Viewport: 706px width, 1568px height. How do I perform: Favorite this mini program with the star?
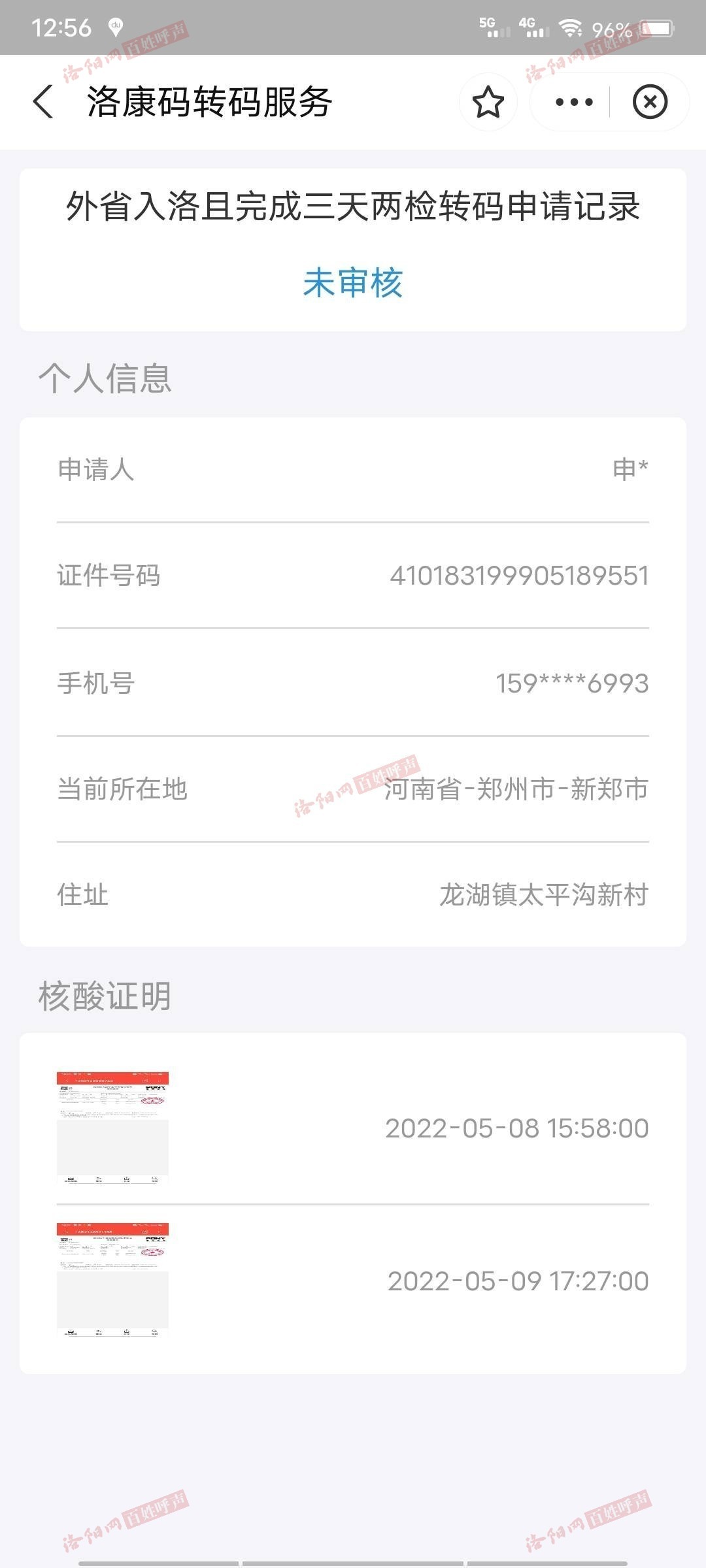click(x=488, y=103)
